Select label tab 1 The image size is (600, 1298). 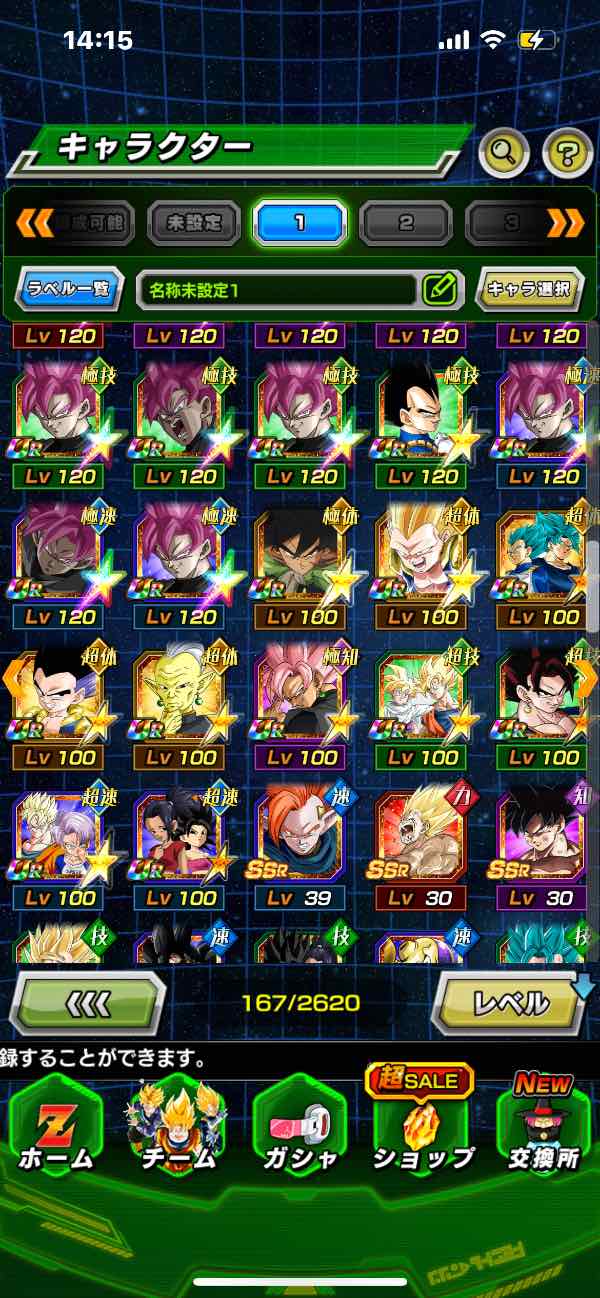click(x=300, y=223)
